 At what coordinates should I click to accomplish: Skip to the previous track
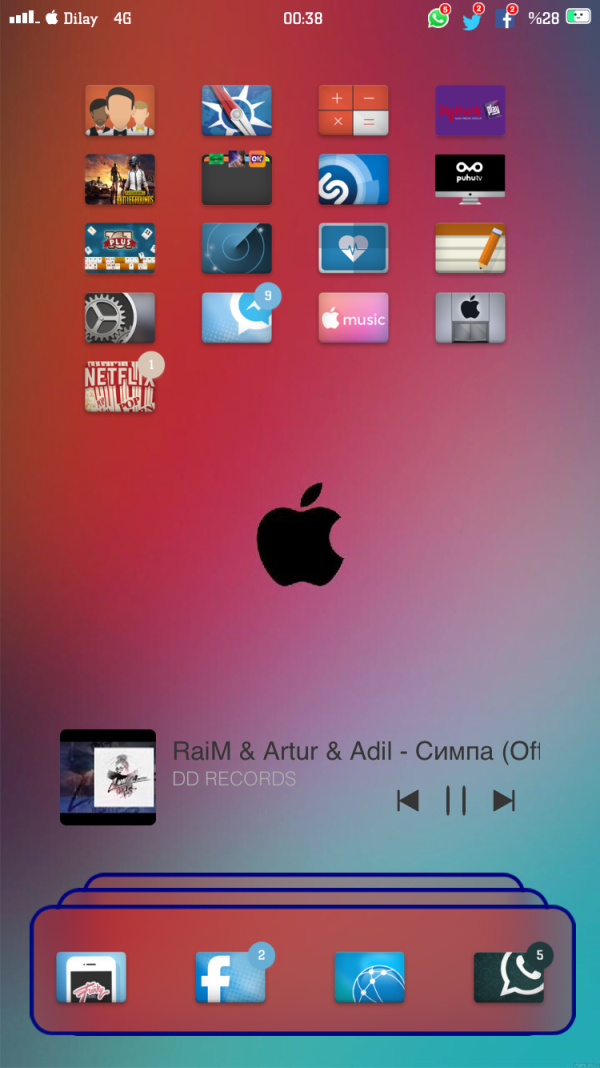pyautogui.click(x=408, y=801)
